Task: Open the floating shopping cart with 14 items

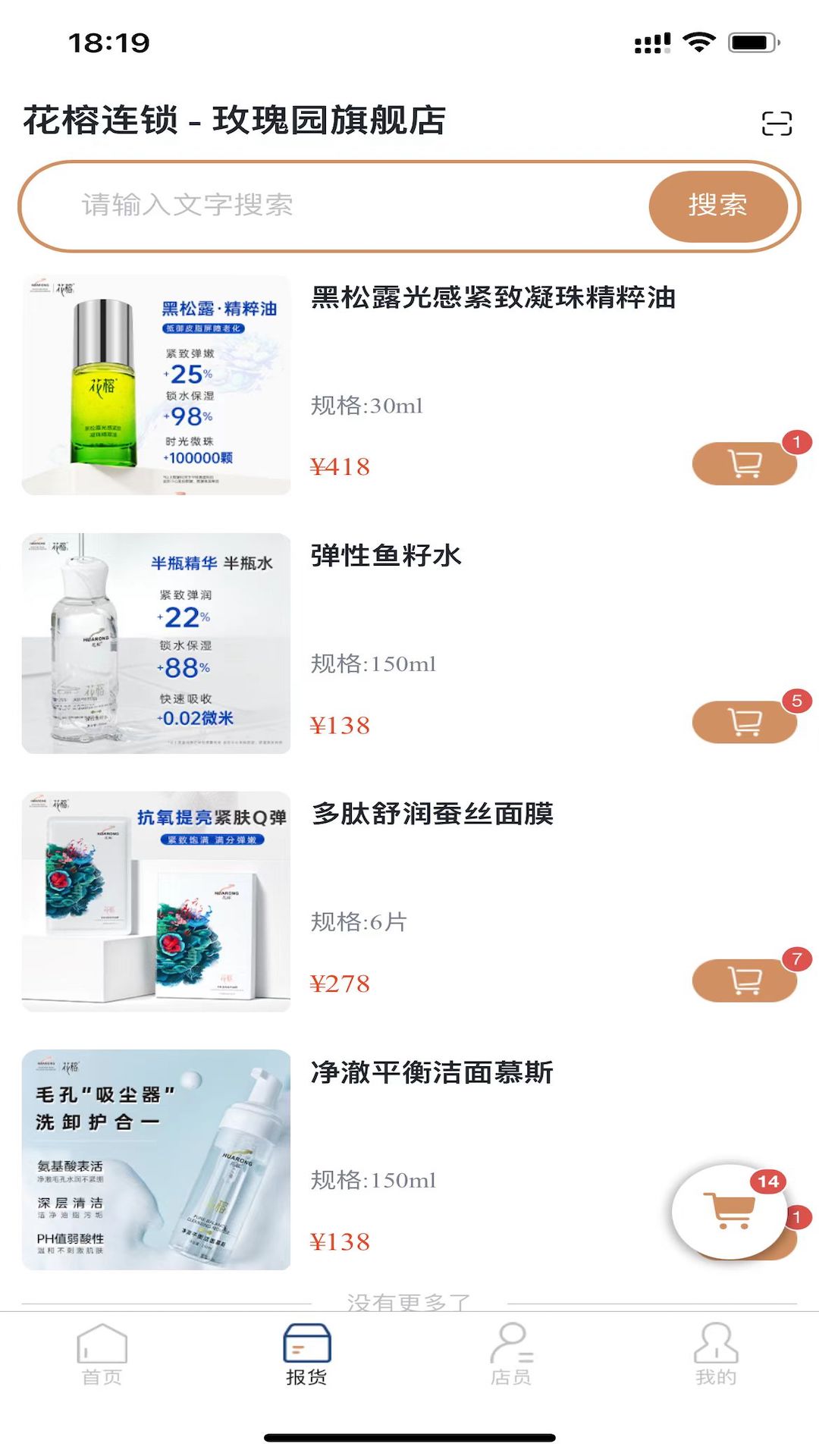Action: 729,1211
